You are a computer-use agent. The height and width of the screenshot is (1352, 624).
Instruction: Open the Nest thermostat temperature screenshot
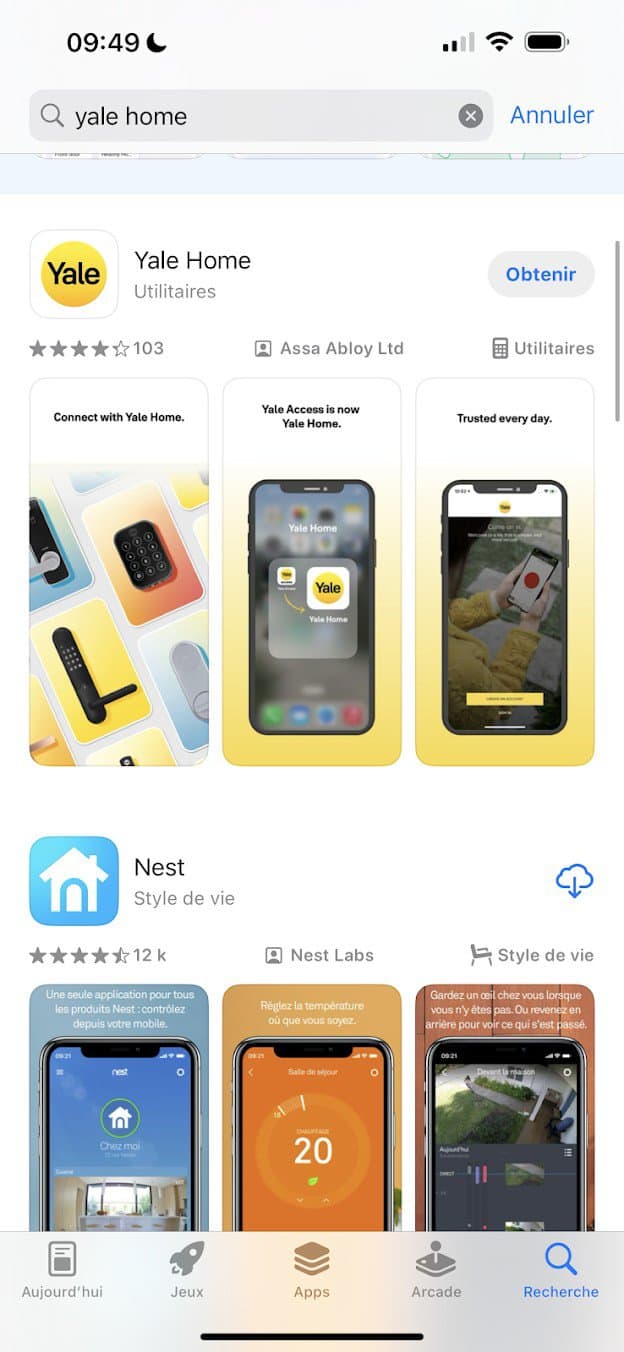[x=312, y=1105]
